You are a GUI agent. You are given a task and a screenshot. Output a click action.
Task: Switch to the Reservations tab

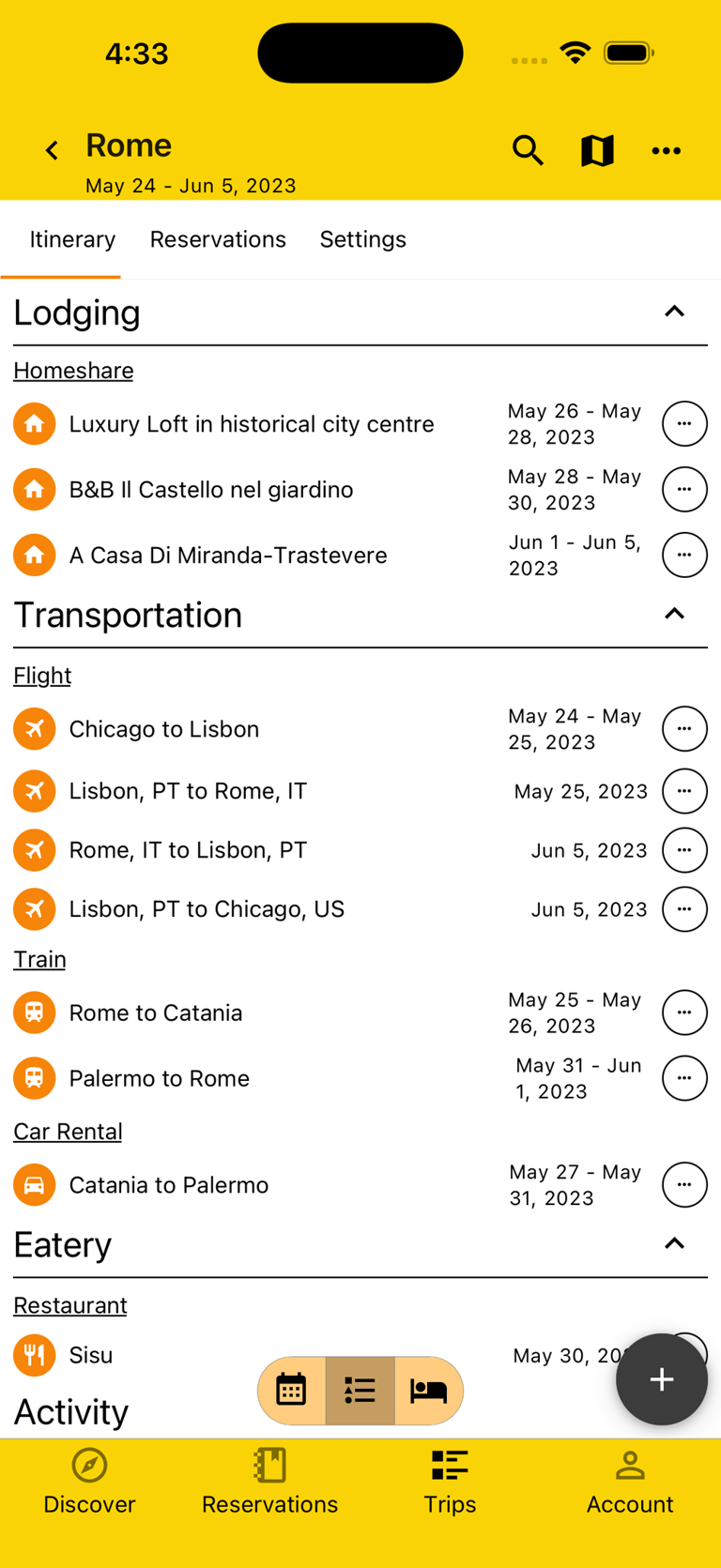(218, 239)
